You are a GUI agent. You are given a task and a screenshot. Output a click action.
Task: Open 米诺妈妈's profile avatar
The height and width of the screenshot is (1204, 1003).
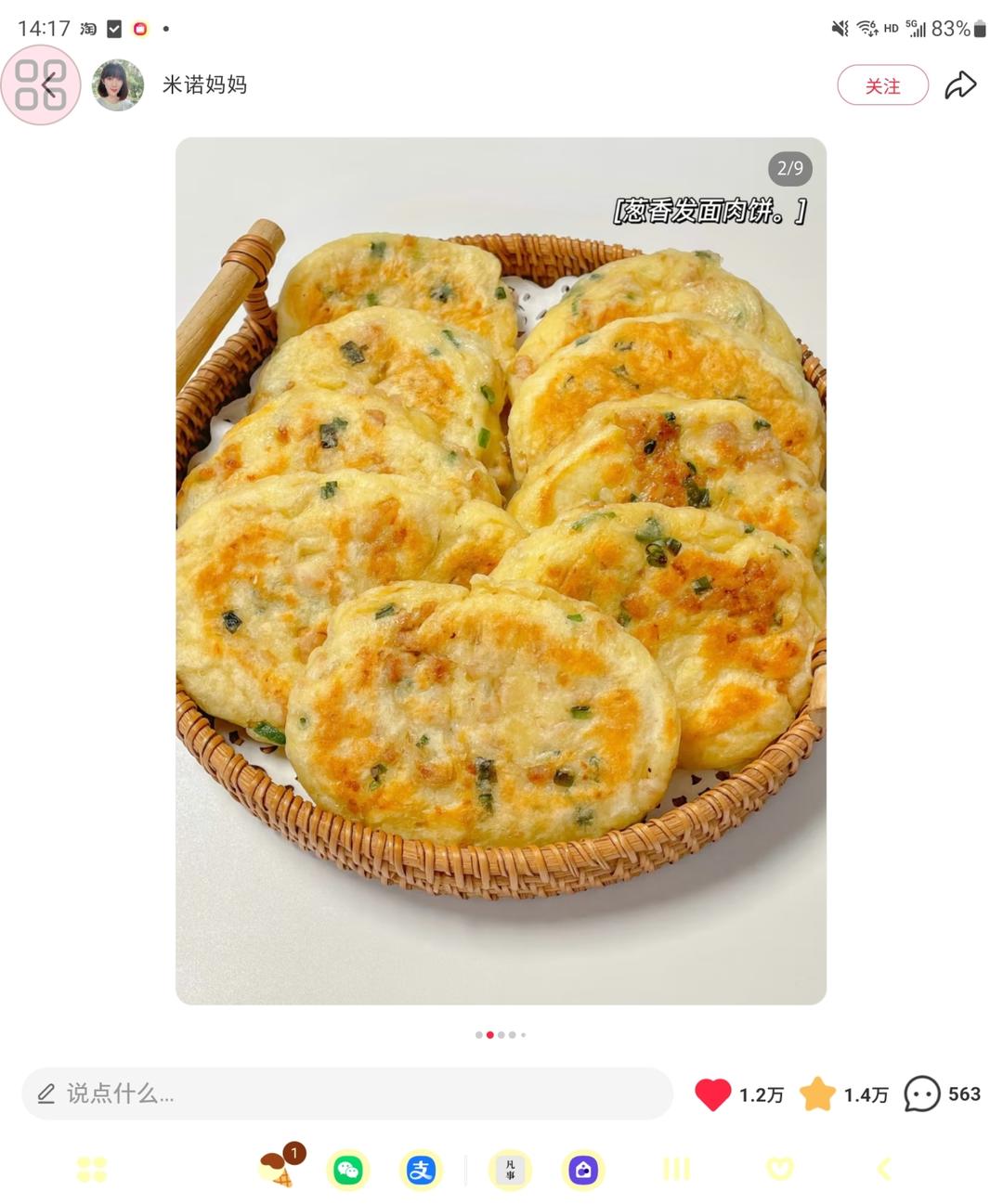(x=118, y=85)
